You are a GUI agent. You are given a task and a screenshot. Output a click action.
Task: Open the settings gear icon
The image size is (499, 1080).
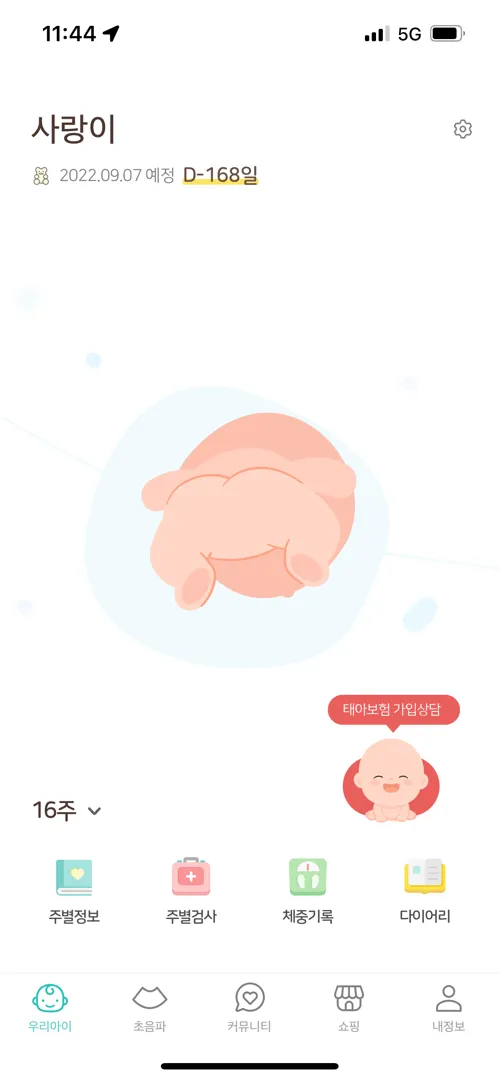coord(462,129)
